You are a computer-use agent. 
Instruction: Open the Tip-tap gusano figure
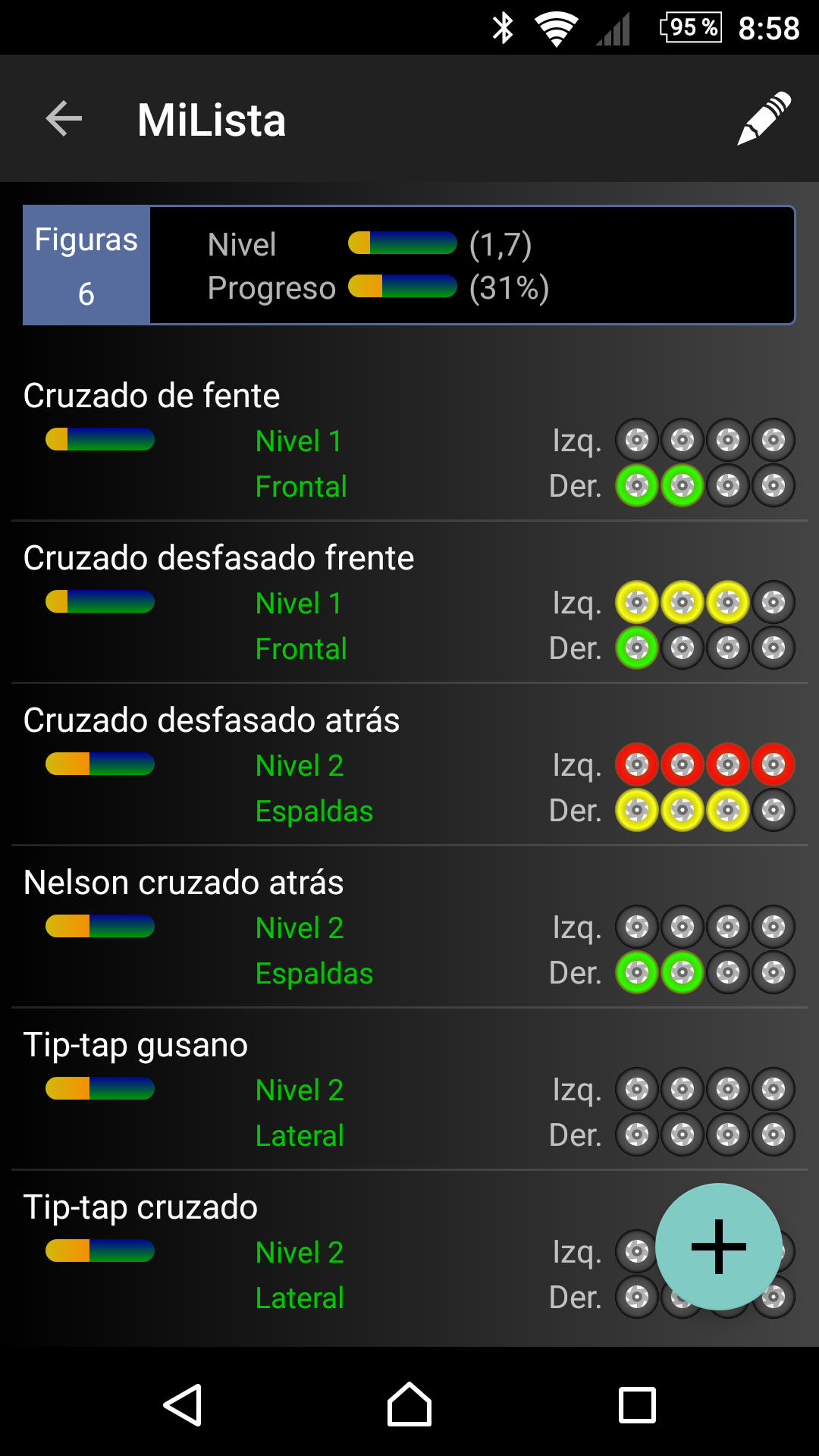pos(136,1046)
